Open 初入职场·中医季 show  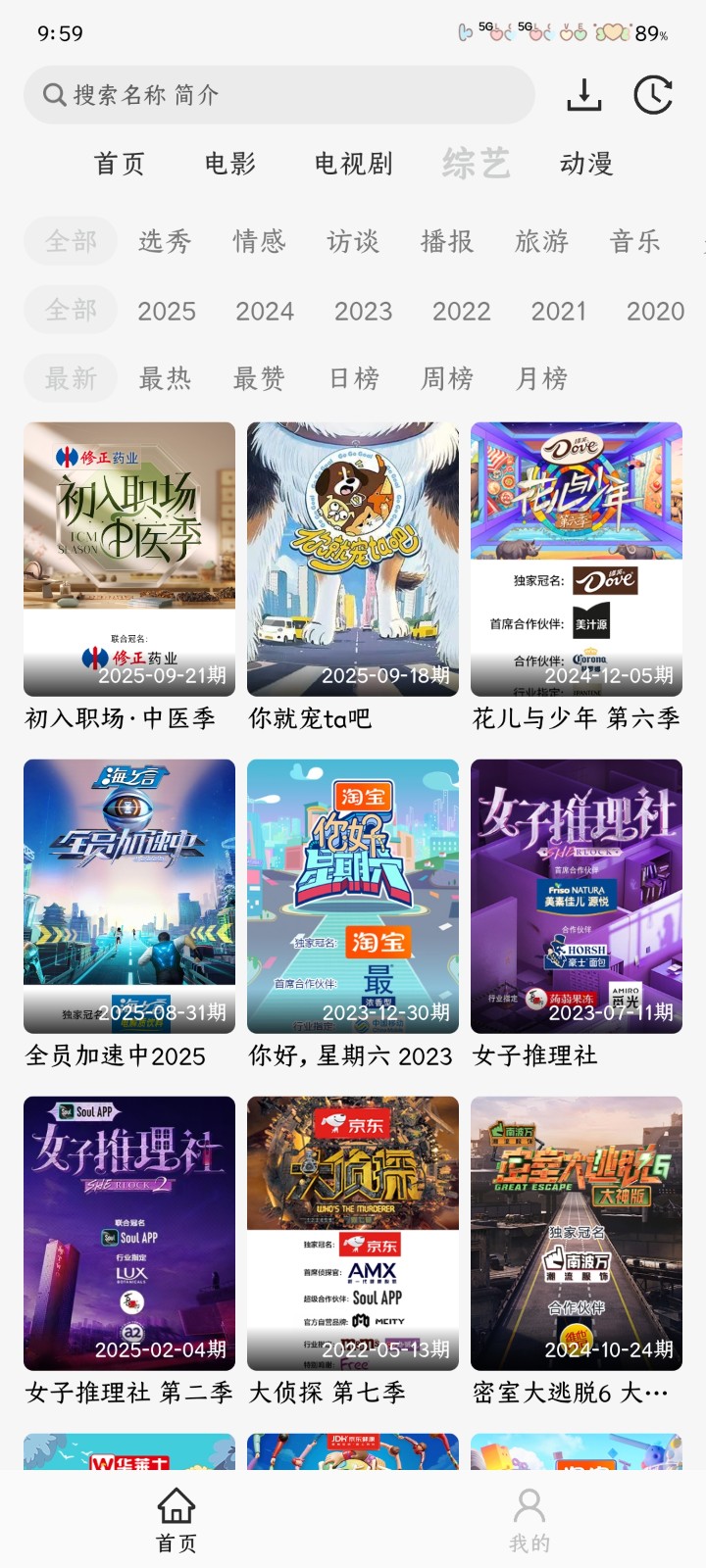(129, 560)
